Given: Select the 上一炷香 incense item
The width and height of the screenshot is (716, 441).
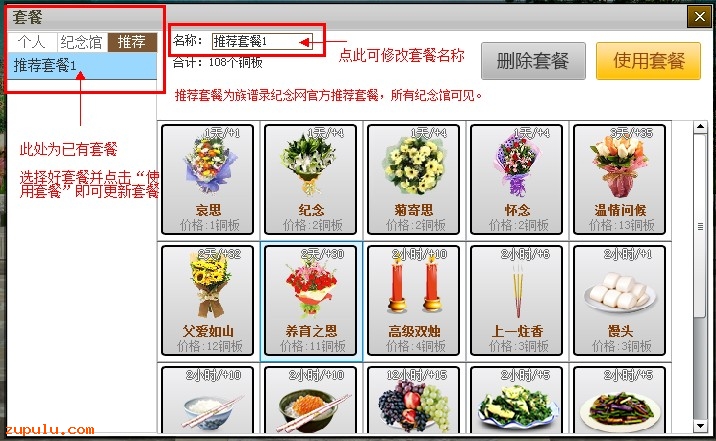Looking at the screenshot, I should pyautogui.click(x=517, y=300).
